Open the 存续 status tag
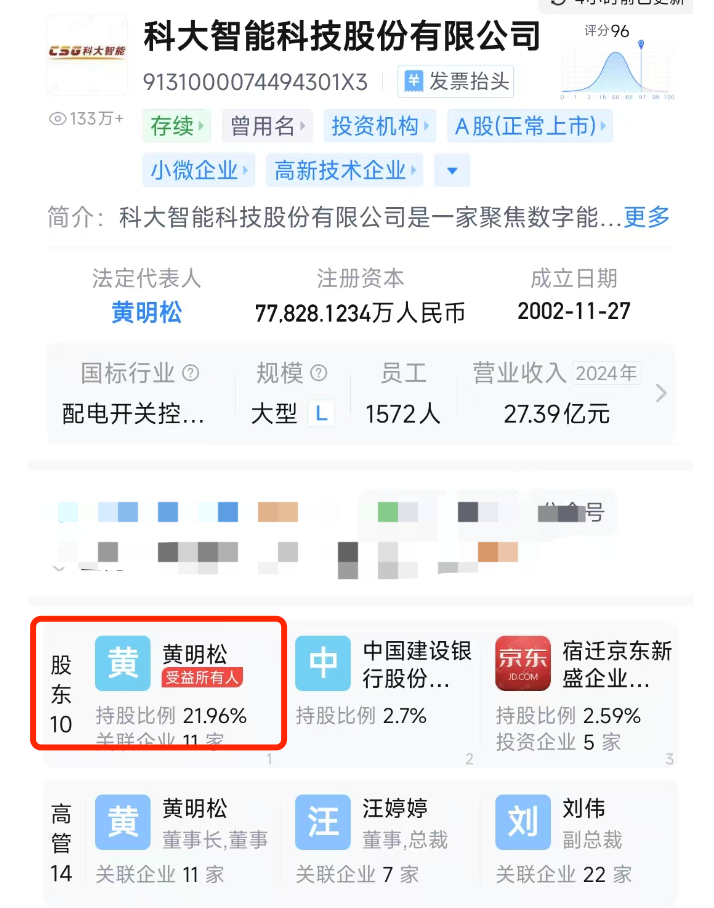 click(178, 126)
